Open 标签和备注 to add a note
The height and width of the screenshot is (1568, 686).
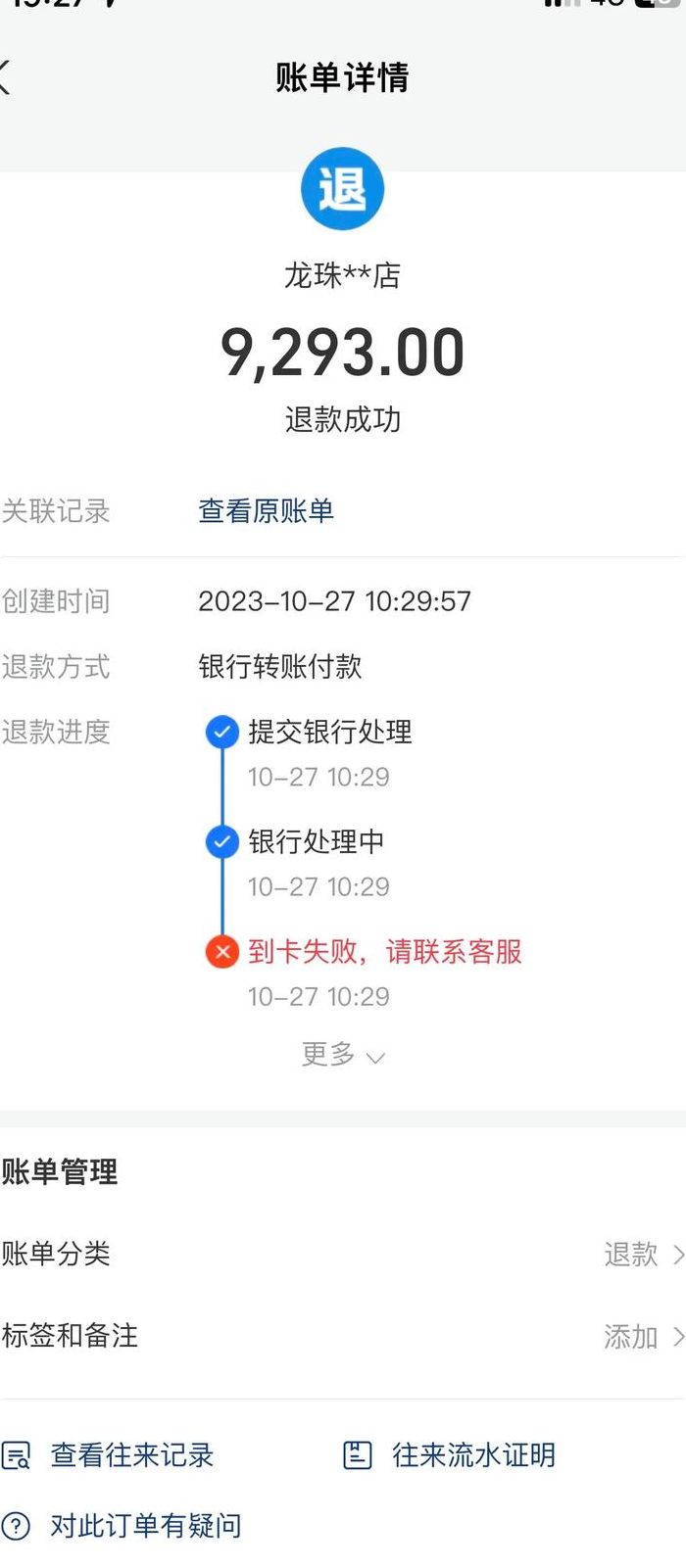click(x=343, y=1336)
